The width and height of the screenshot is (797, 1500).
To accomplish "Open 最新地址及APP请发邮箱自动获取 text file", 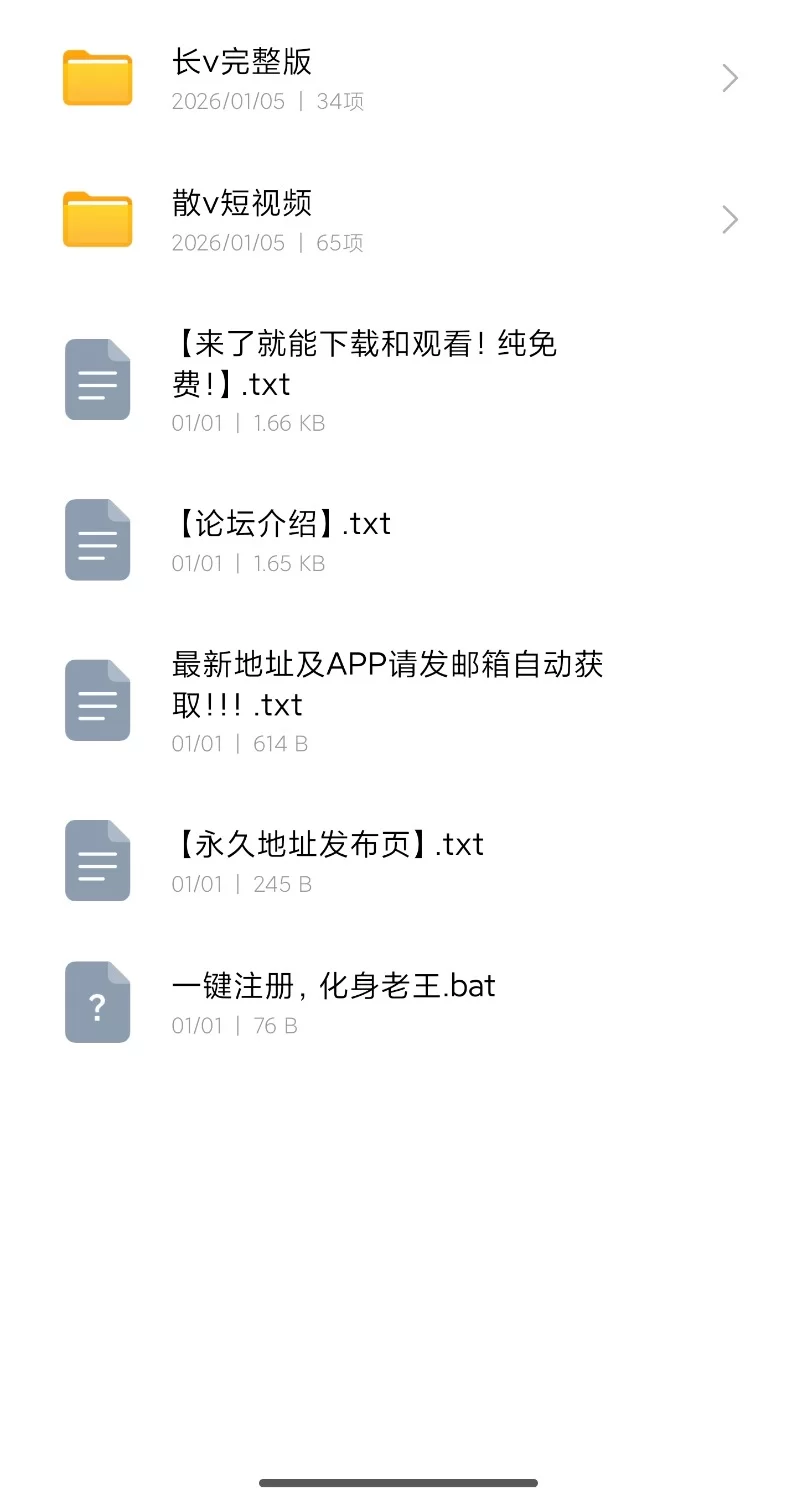I will [x=387, y=684].
